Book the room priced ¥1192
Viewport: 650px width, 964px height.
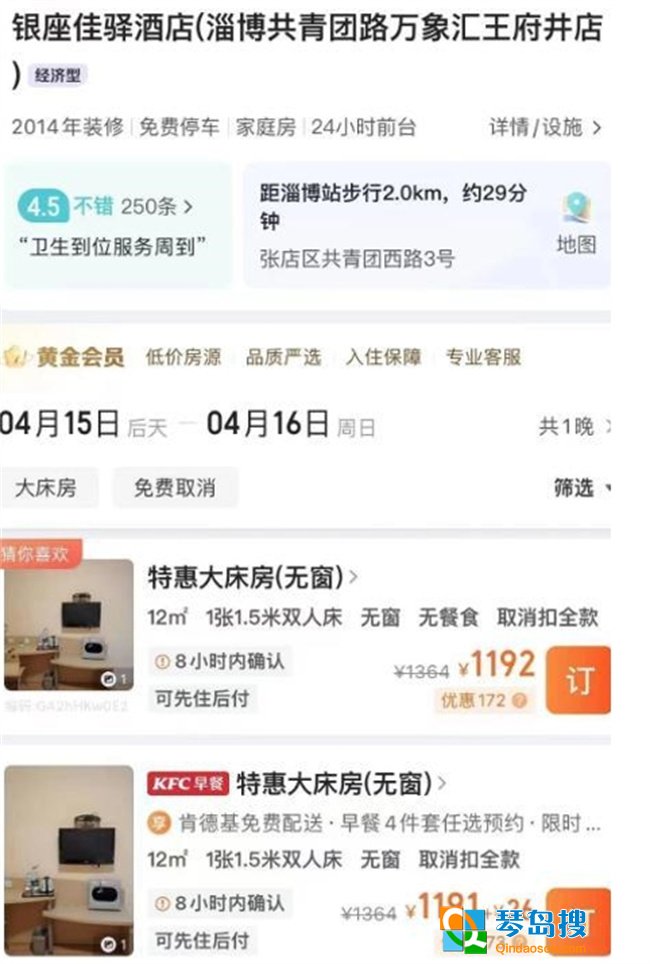click(579, 680)
